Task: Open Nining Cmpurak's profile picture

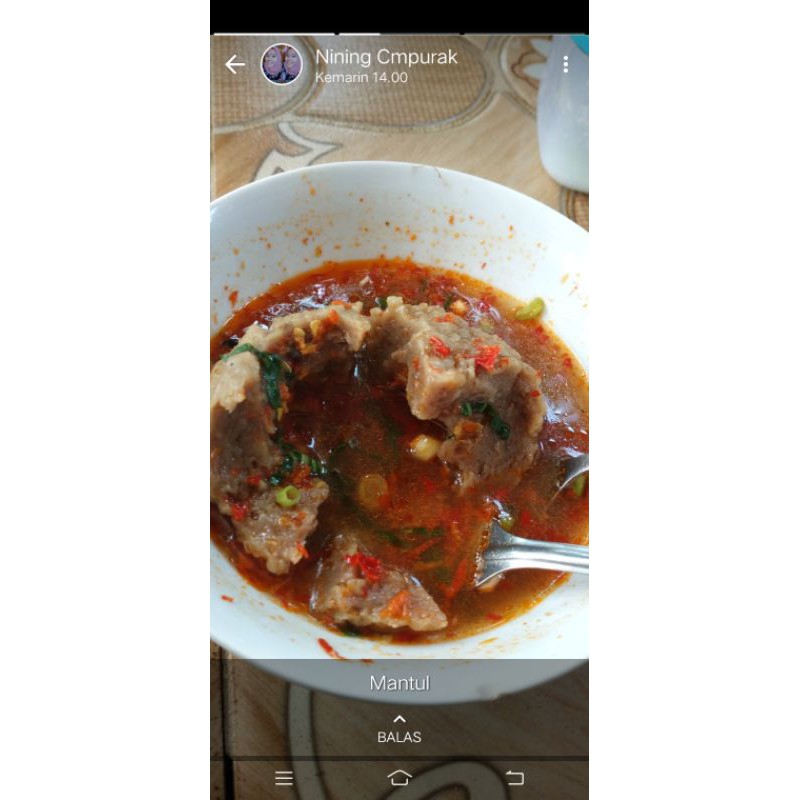Action: 281,65
